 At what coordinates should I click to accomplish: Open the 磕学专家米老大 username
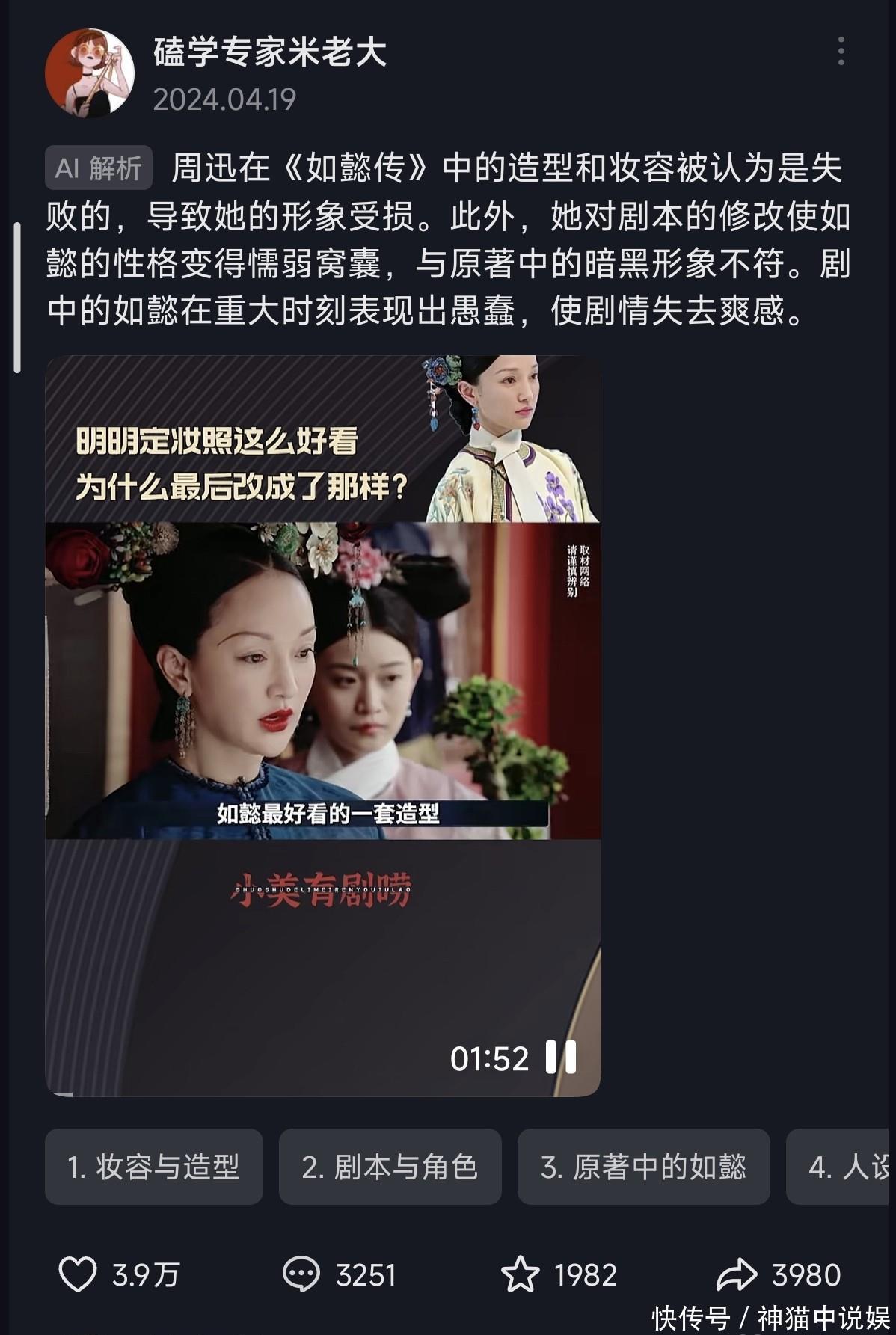click(x=270, y=52)
